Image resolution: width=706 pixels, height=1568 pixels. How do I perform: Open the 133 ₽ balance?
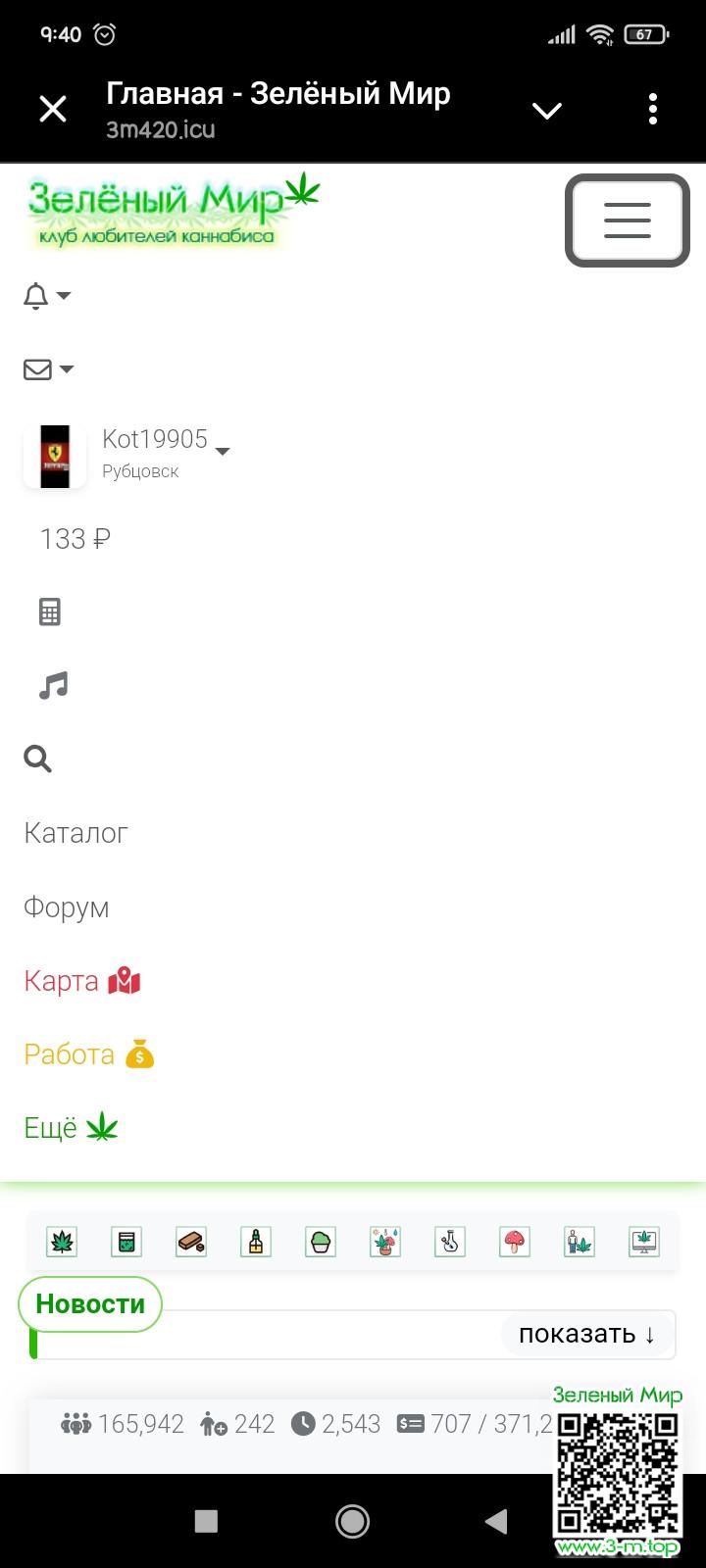pyautogui.click(x=75, y=539)
